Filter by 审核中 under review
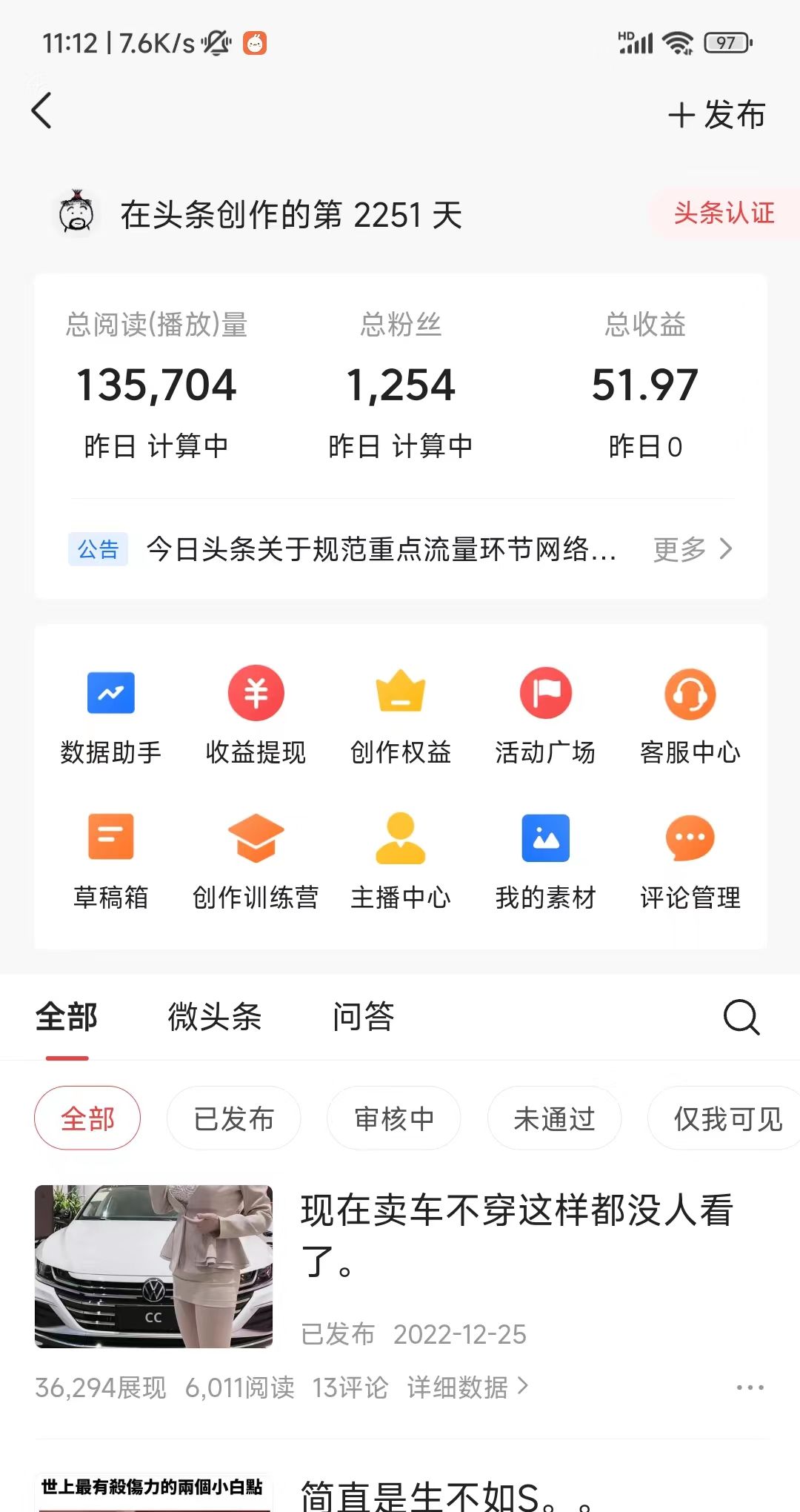The height and width of the screenshot is (1512, 800). point(393,1118)
